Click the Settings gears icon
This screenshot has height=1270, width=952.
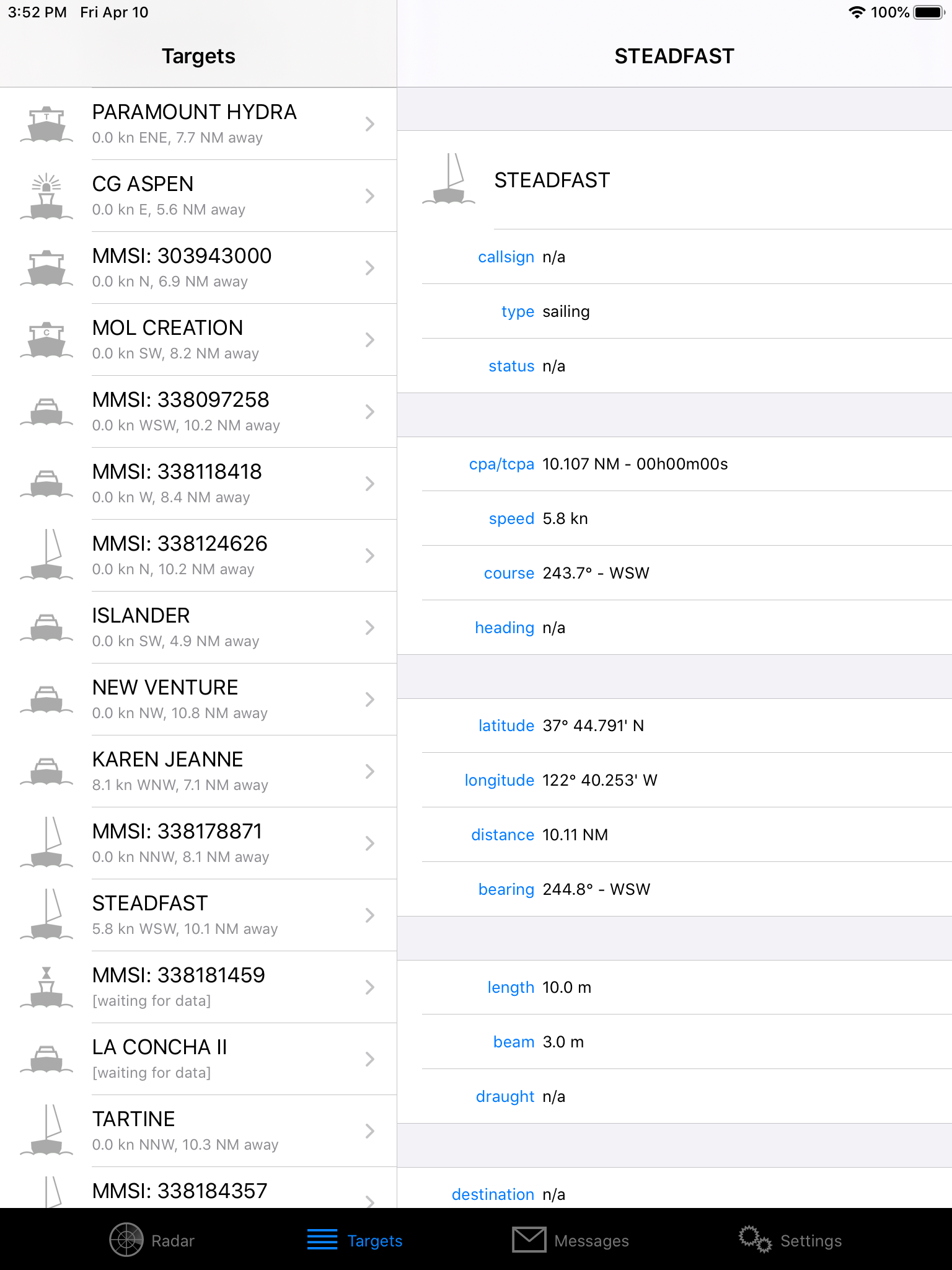(755, 1240)
